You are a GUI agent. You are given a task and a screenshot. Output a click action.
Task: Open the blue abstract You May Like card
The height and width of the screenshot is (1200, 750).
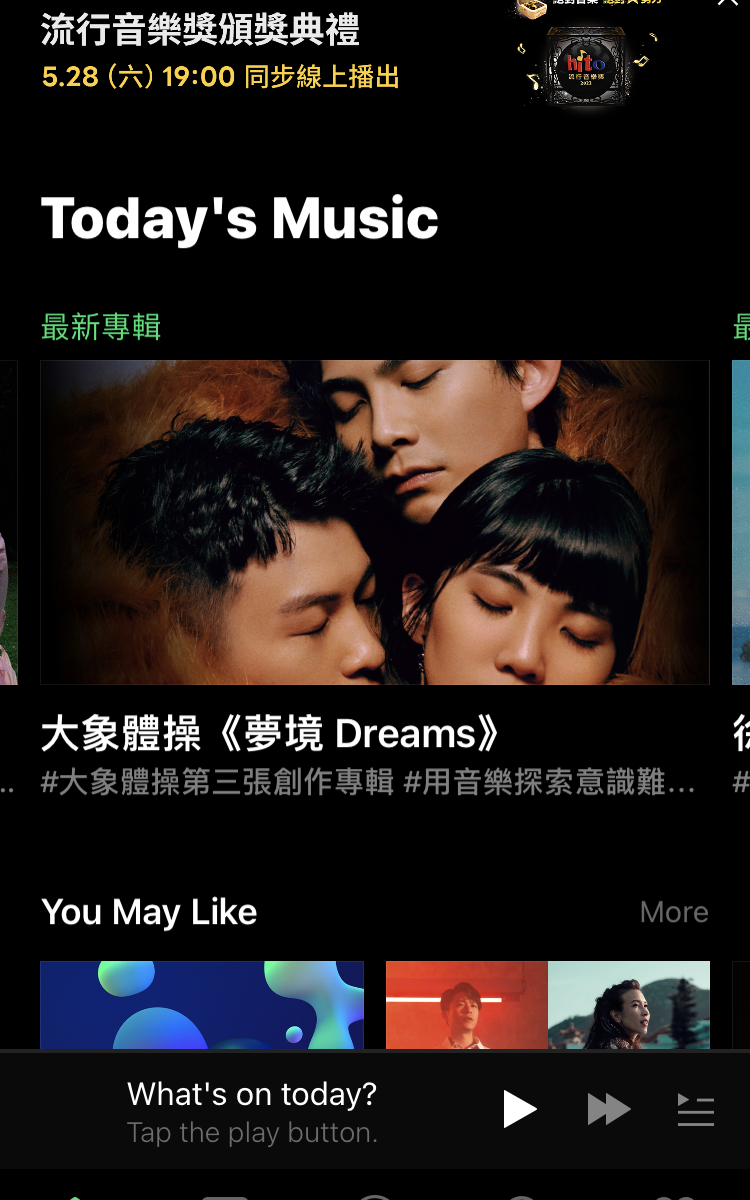(x=202, y=1005)
